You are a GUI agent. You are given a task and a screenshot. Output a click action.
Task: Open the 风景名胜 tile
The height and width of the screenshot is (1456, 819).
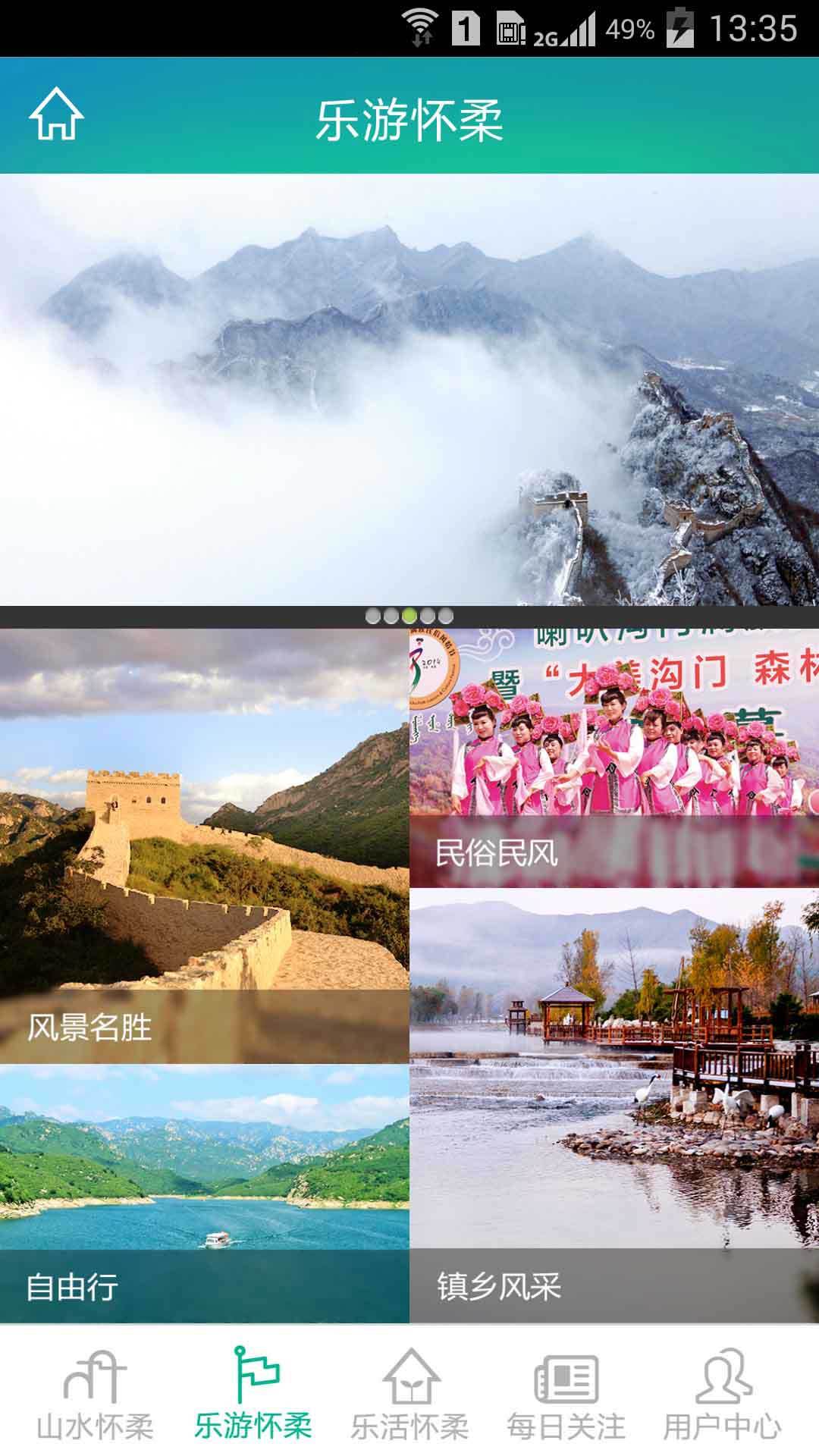[x=204, y=846]
